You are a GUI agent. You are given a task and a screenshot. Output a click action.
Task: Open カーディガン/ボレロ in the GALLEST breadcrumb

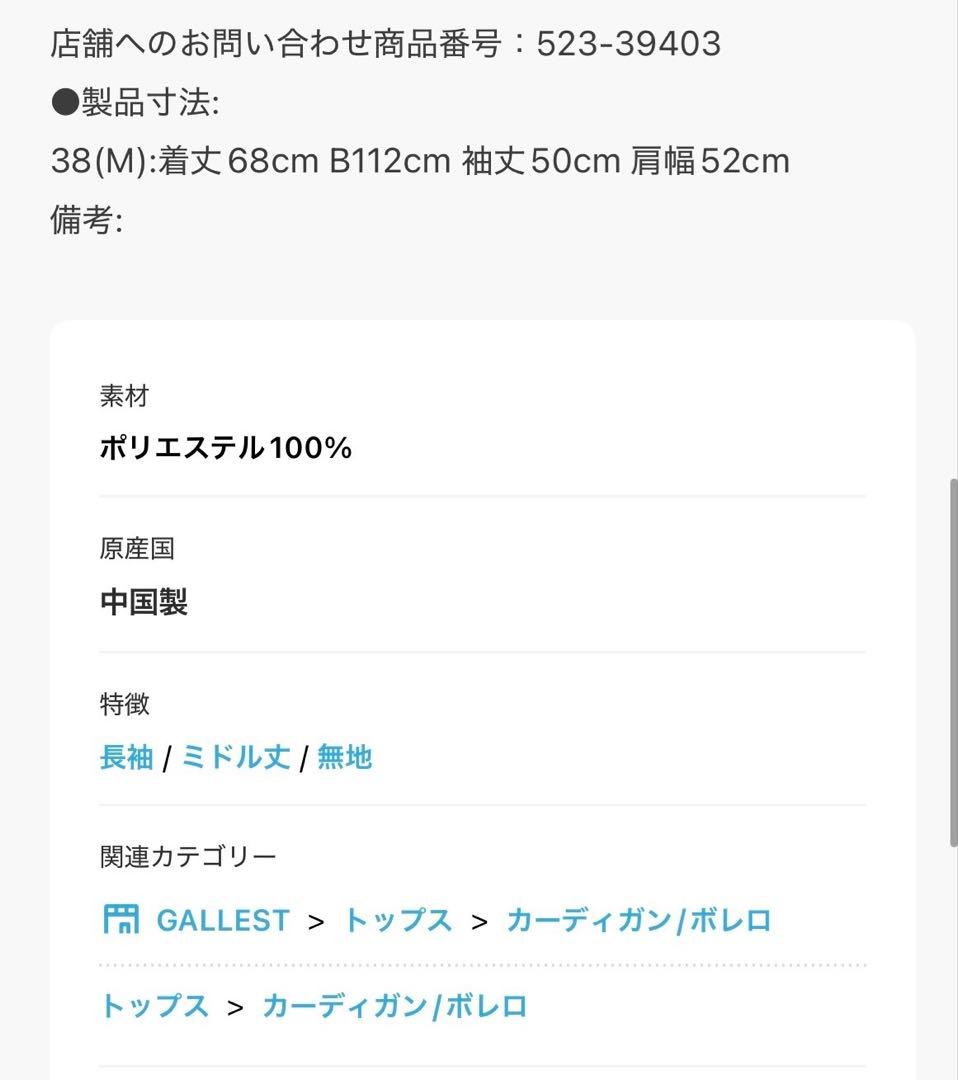(639, 920)
